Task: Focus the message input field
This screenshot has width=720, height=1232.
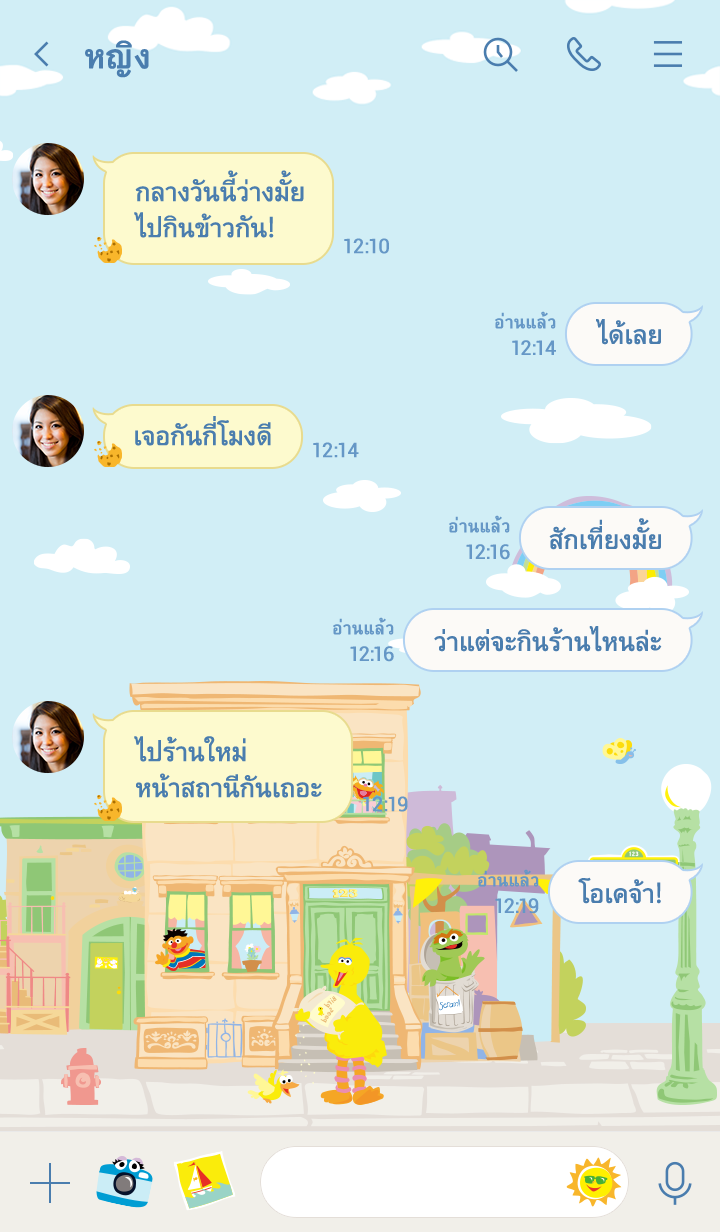Action: pyautogui.click(x=410, y=1182)
